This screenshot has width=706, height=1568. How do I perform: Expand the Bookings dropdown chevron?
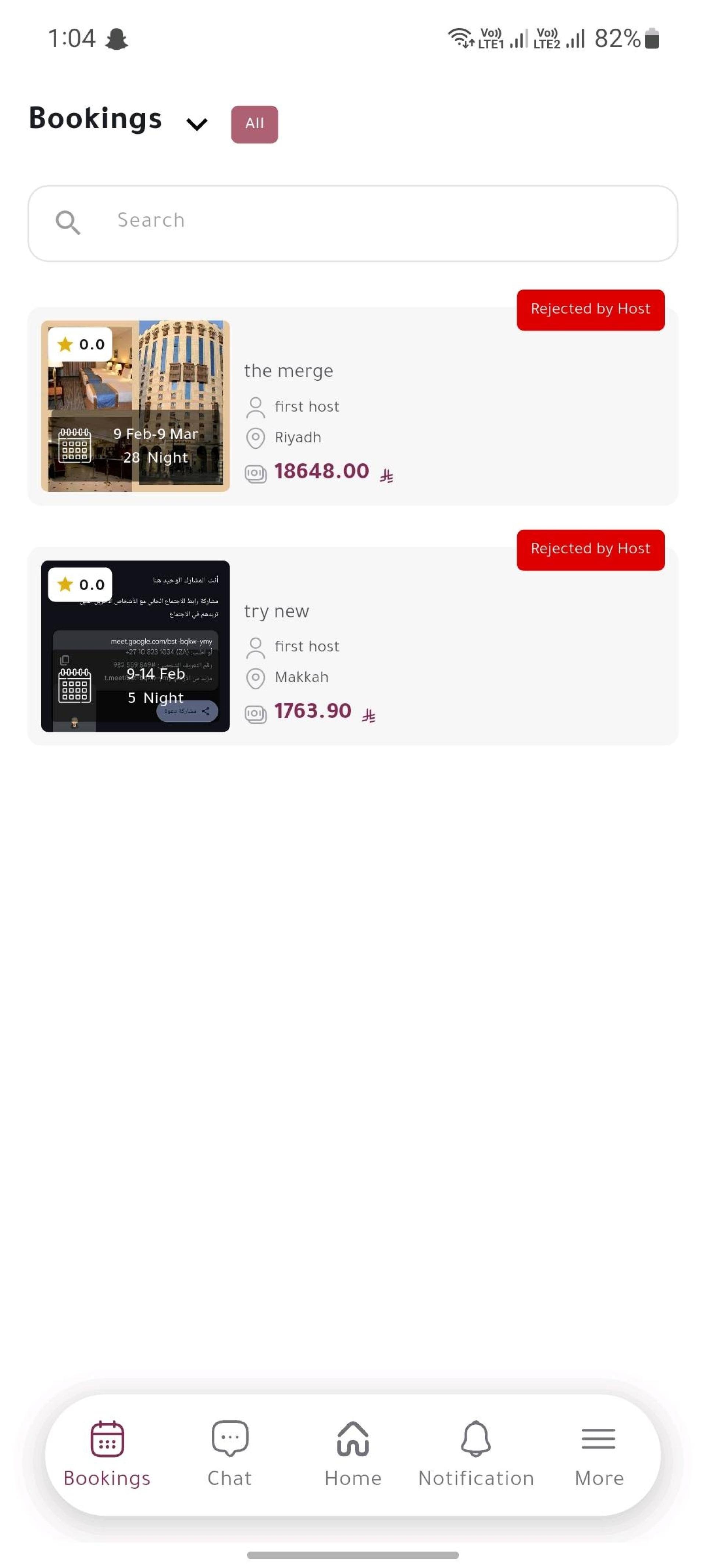197,124
